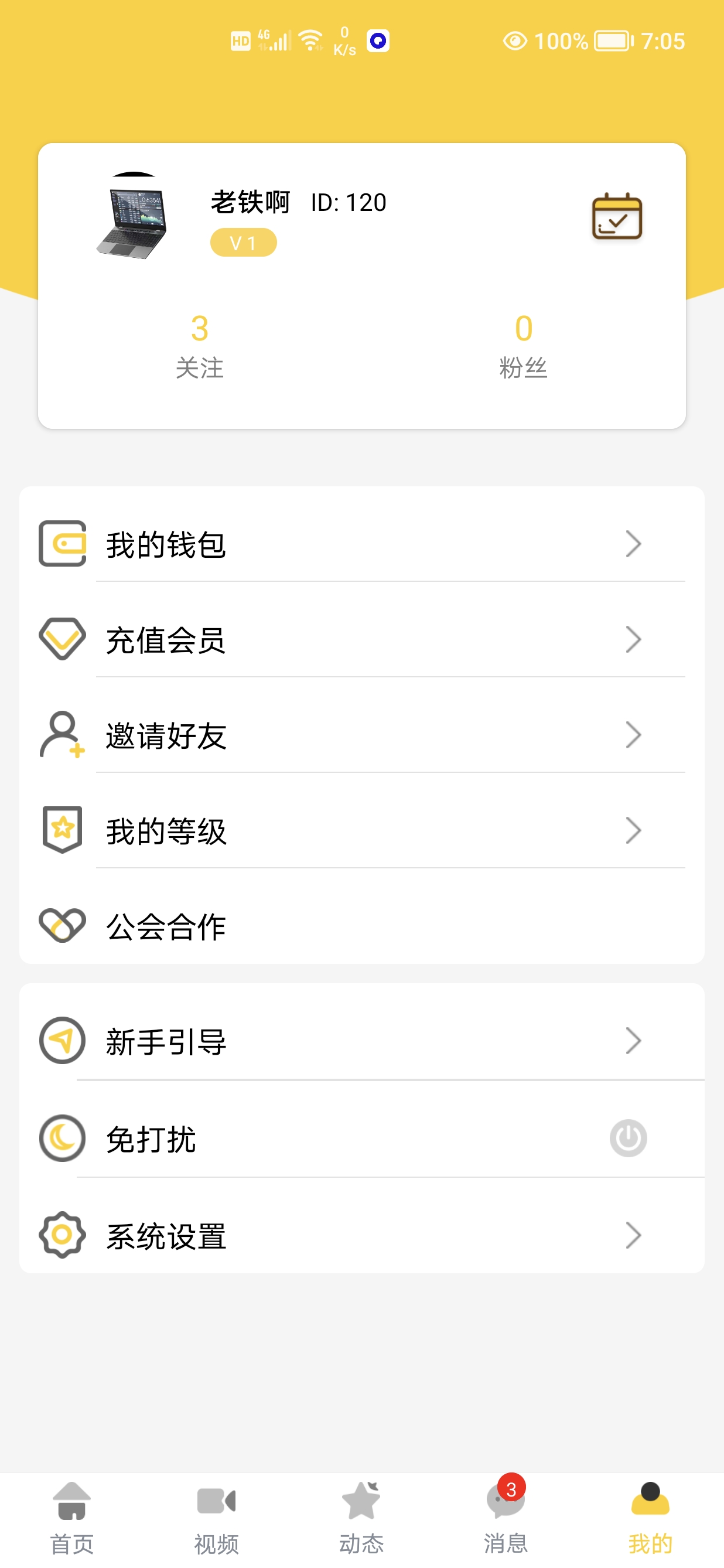Open 我的等级 level page

coord(361,831)
